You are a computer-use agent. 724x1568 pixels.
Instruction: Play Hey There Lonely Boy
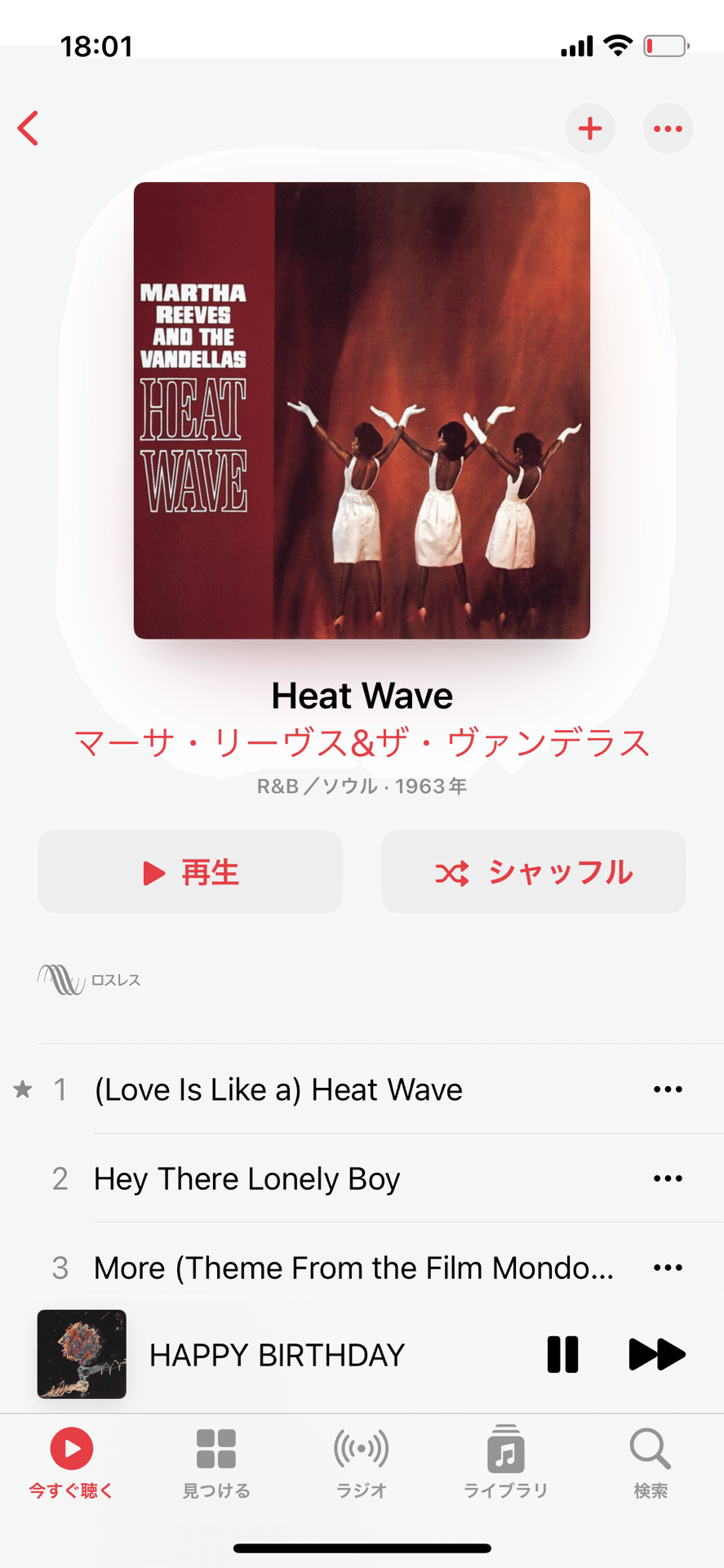[247, 1178]
